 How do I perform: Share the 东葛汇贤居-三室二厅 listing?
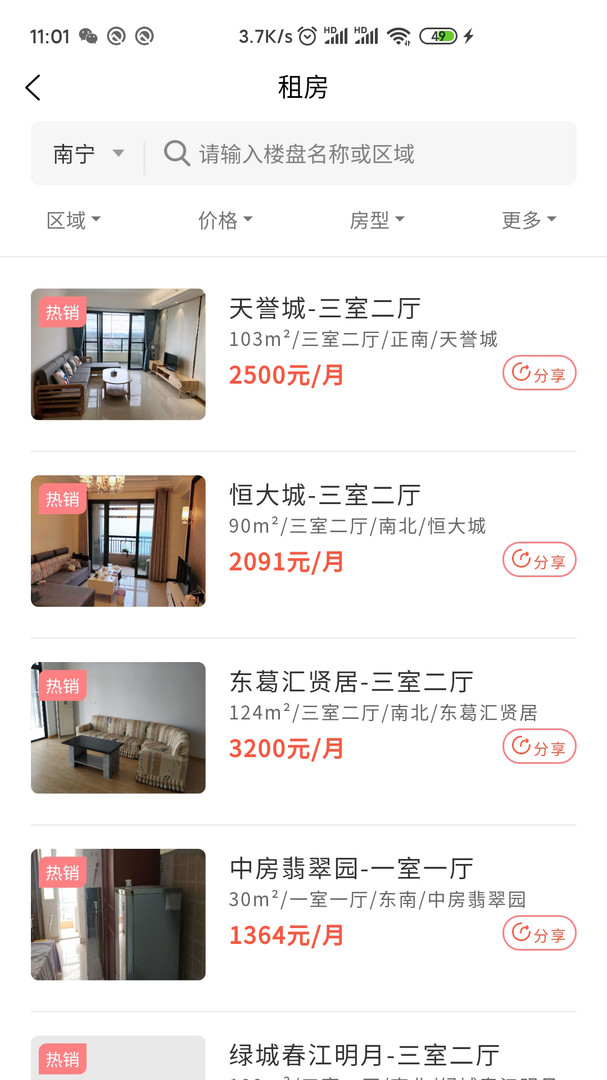[539, 747]
